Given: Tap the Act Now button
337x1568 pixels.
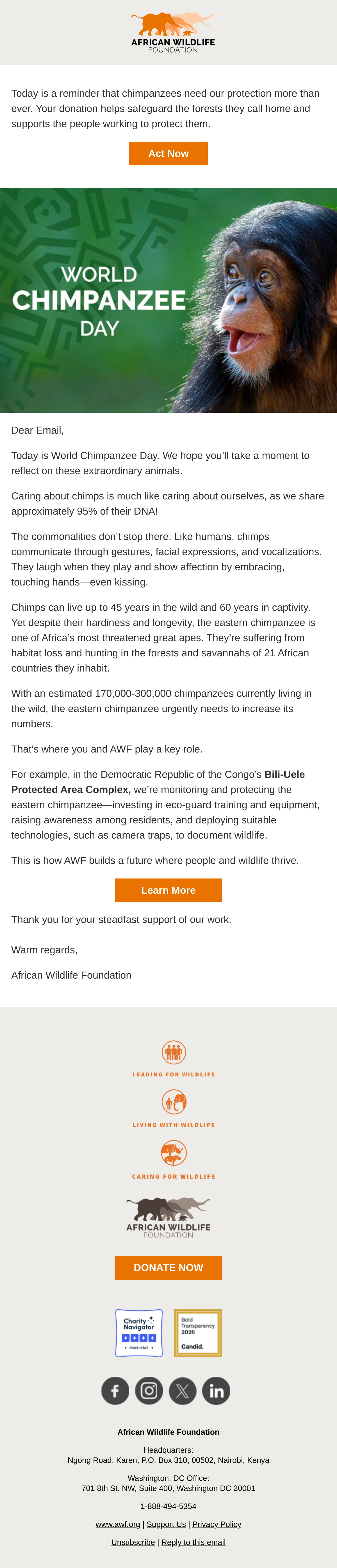Looking at the screenshot, I should click(168, 153).
